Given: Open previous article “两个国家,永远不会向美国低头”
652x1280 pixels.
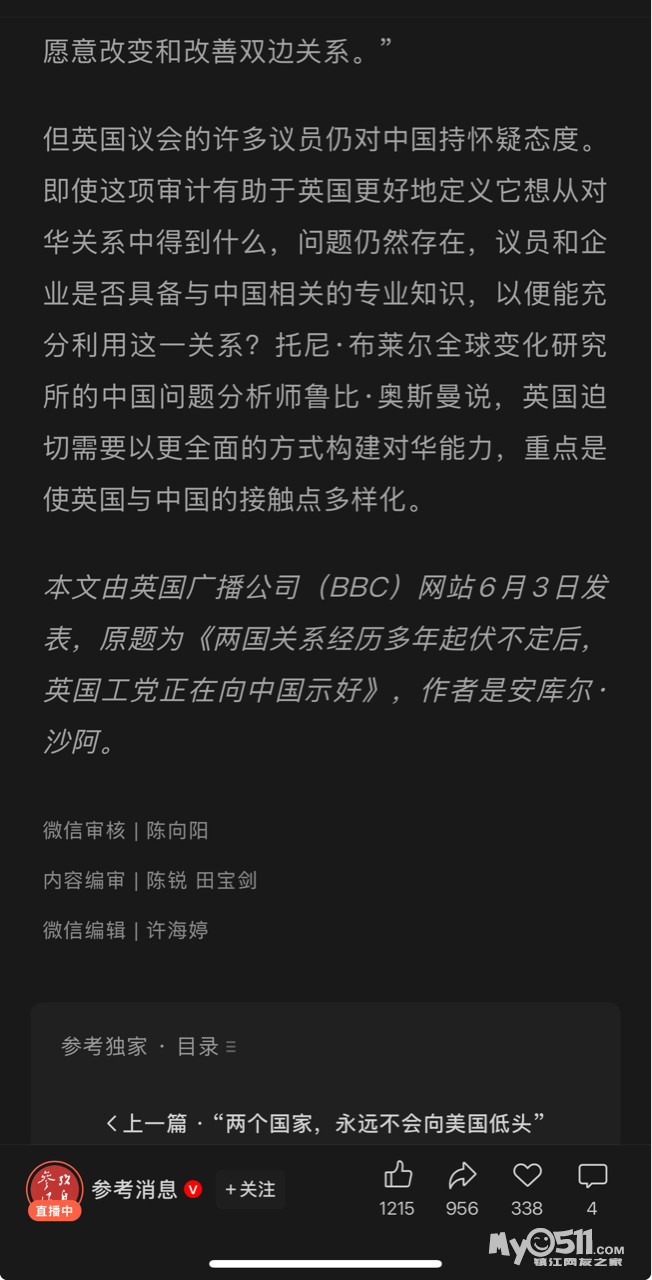Looking at the screenshot, I should point(326,1123).
